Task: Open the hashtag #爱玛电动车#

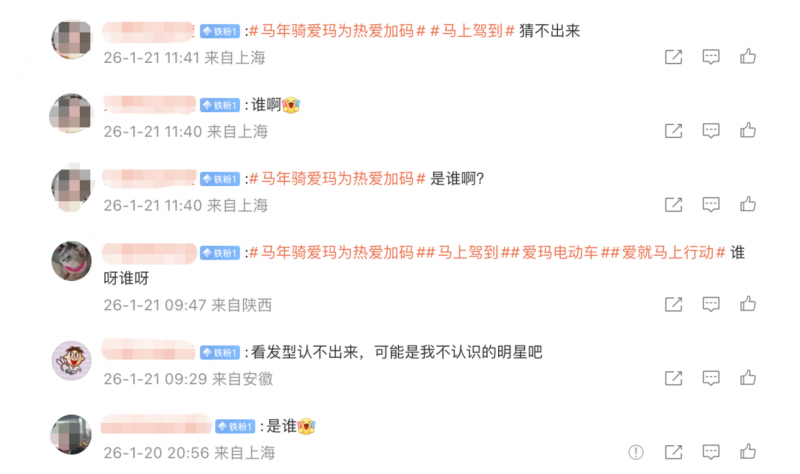Action: (555, 253)
